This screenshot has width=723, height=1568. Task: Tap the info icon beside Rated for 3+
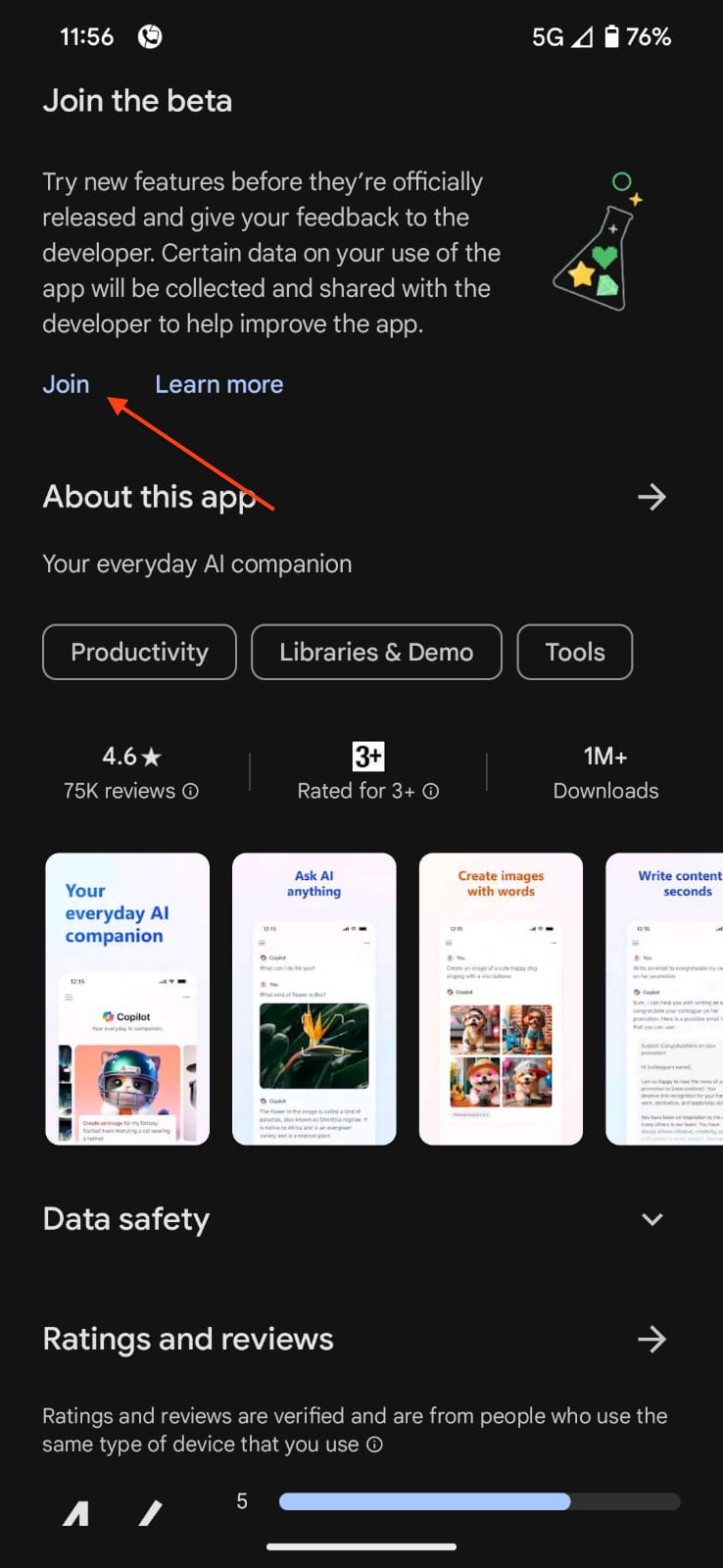(431, 791)
